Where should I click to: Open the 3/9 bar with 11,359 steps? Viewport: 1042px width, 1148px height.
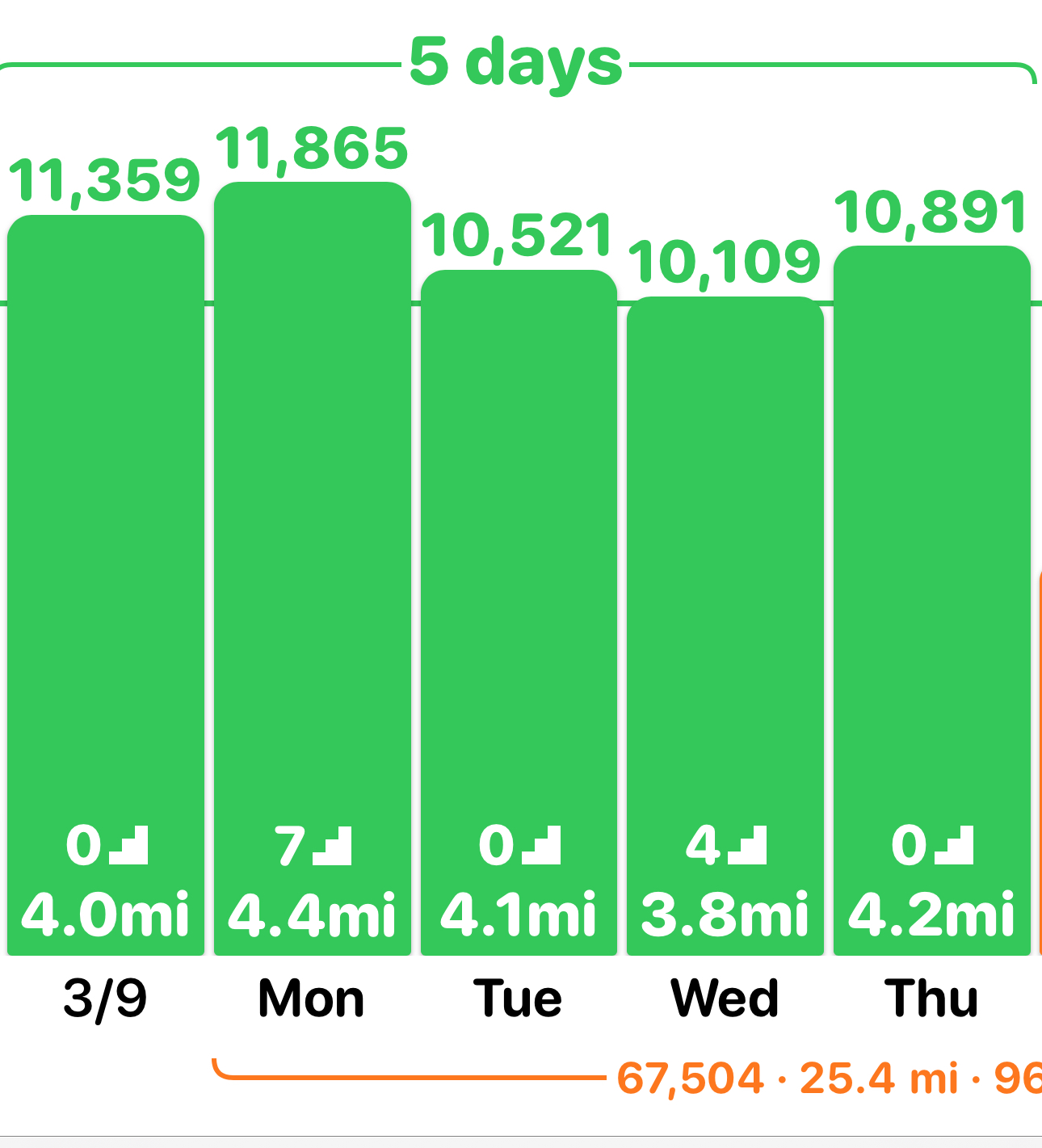pyautogui.click(x=106, y=582)
